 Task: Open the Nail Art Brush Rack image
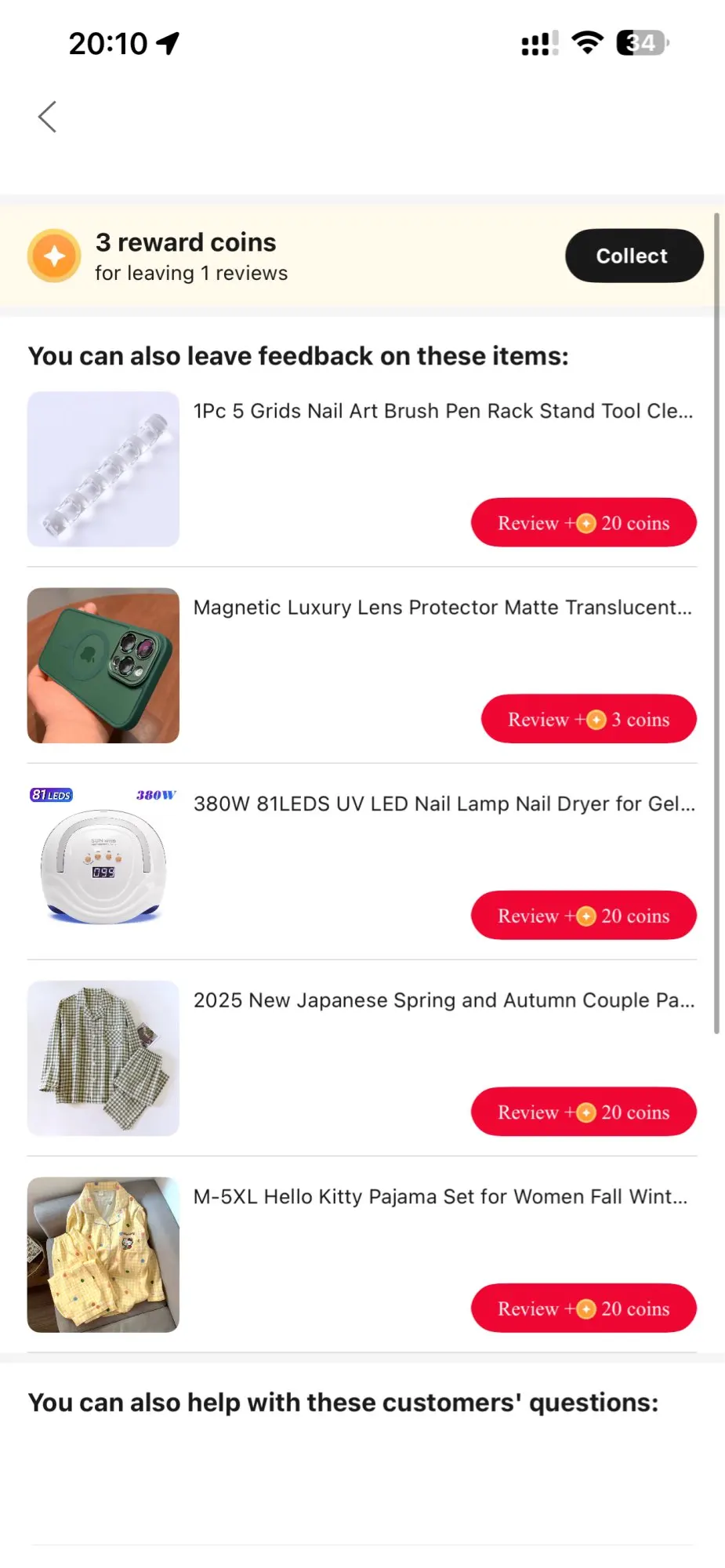tap(103, 469)
